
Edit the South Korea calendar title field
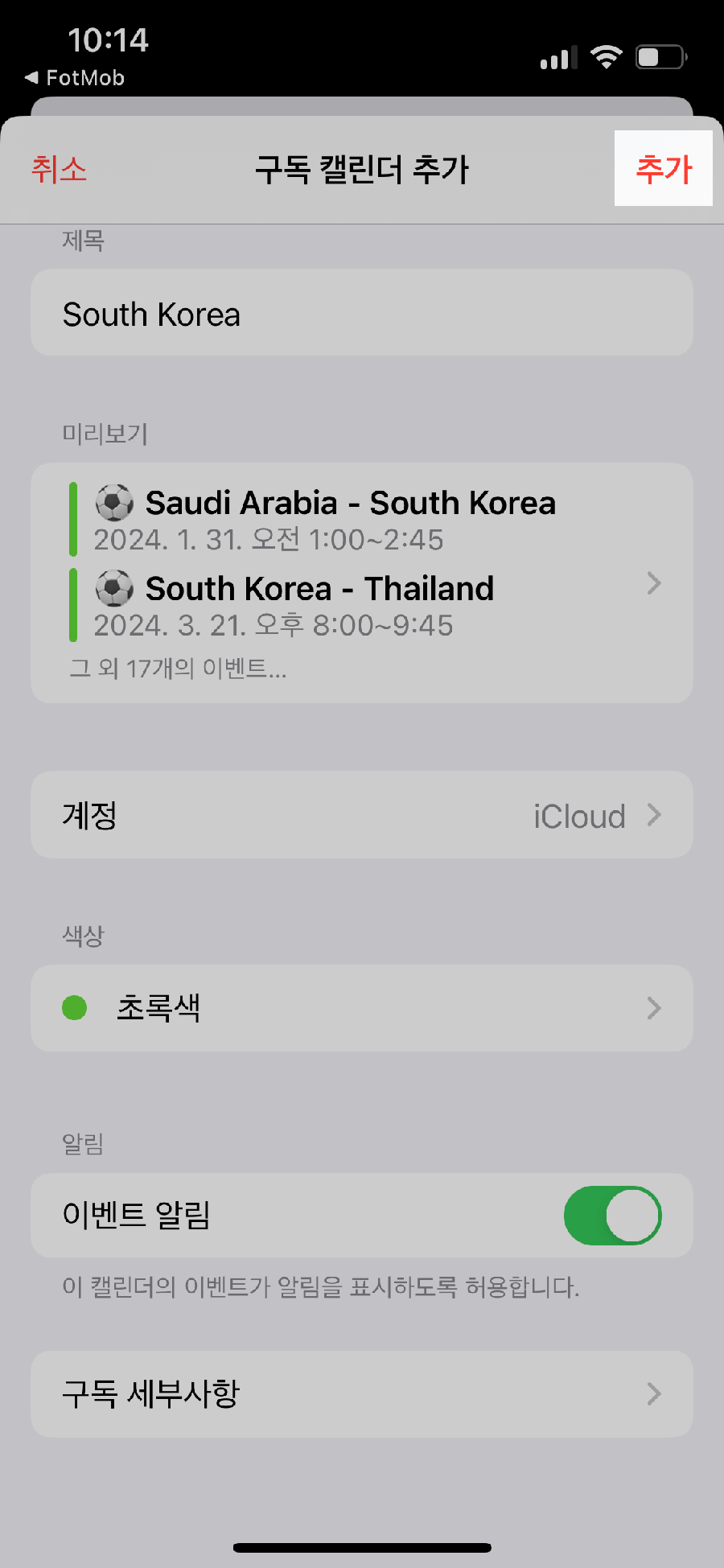point(360,313)
